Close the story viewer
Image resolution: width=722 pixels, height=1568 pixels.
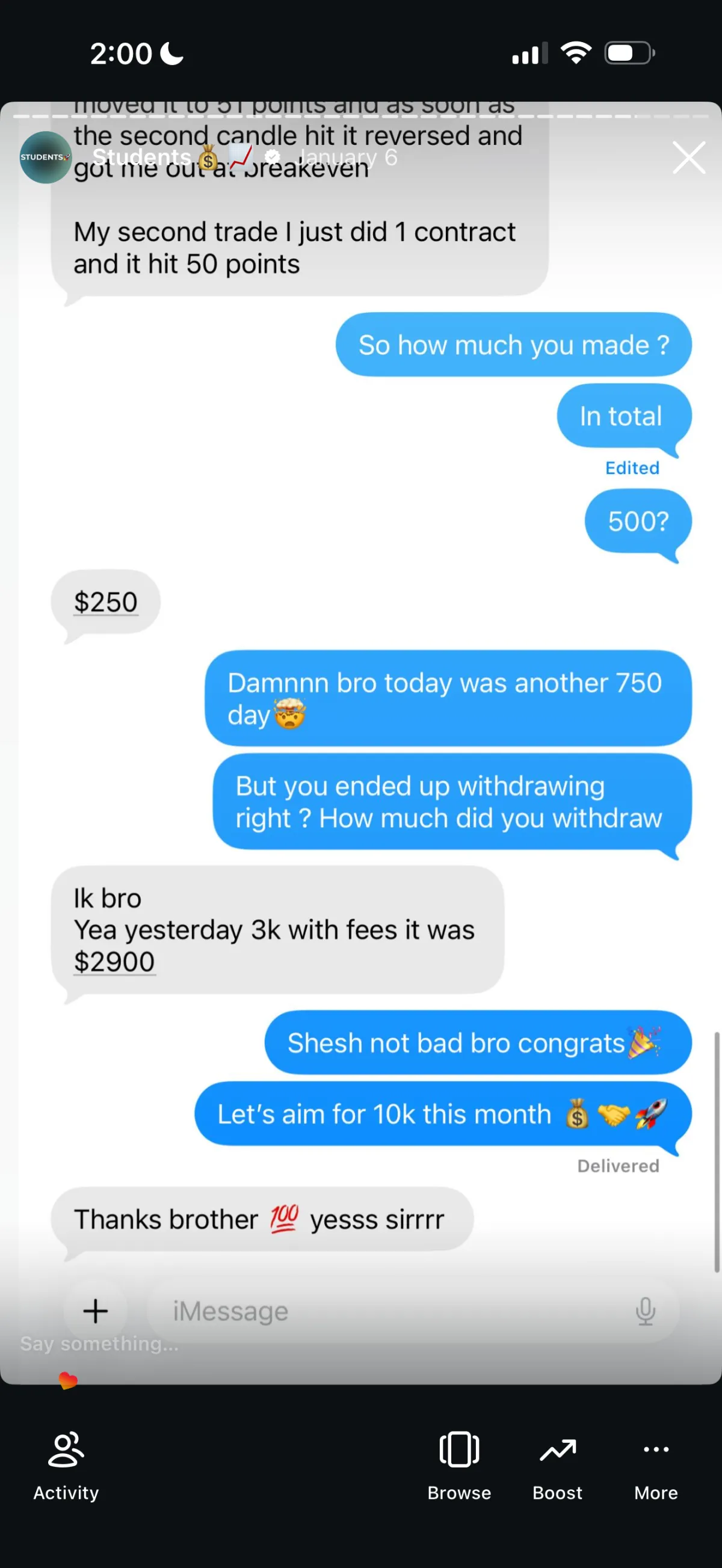click(x=688, y=158)
